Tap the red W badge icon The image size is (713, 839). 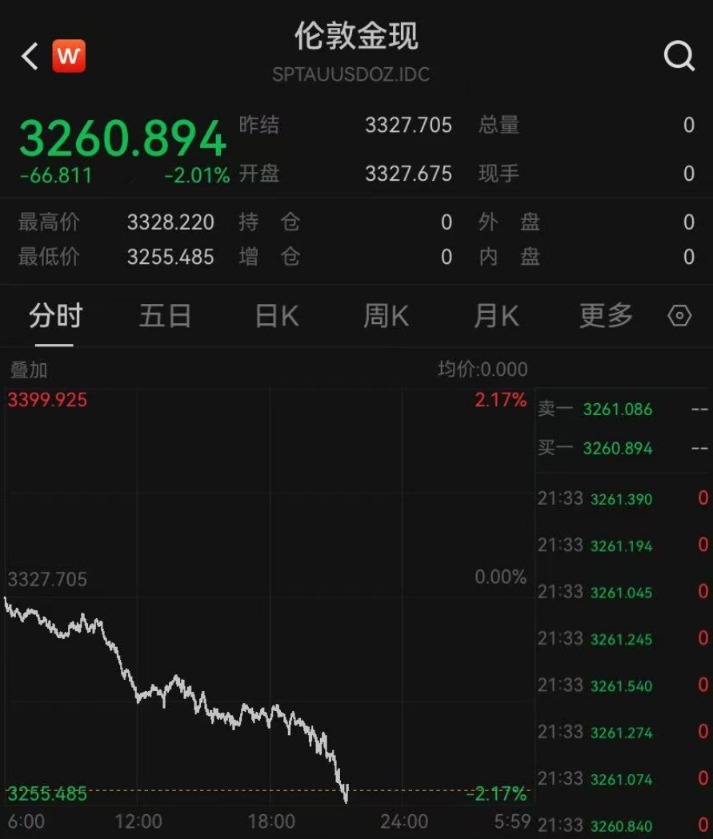coord(69,56)
